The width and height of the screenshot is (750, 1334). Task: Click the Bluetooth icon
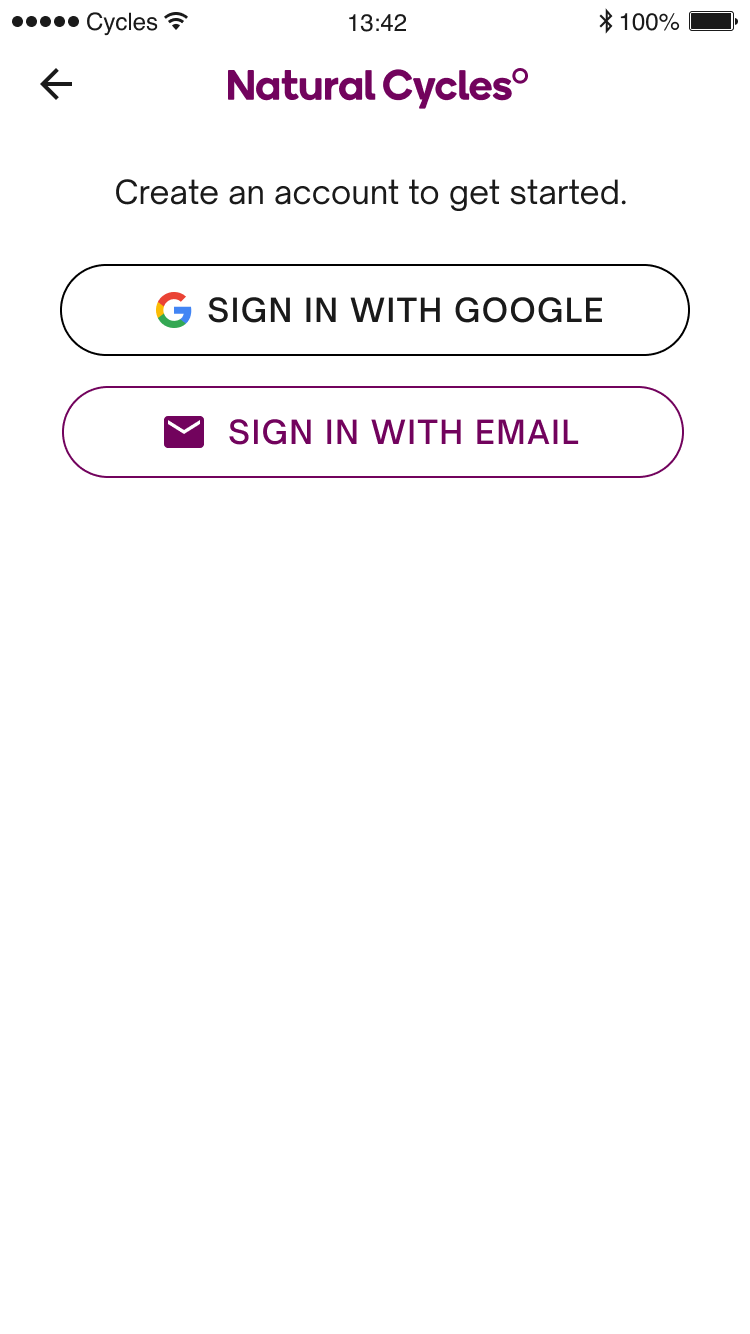(x=604, y=21)
